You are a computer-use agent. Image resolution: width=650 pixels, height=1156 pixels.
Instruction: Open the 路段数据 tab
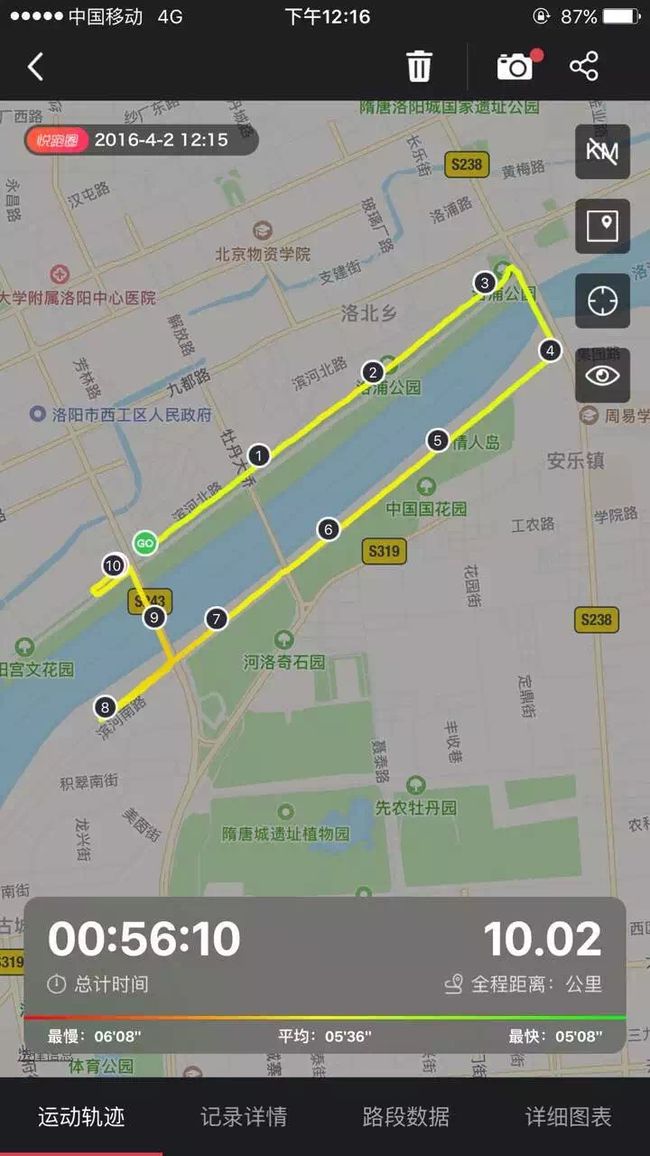coord(406,1116)
